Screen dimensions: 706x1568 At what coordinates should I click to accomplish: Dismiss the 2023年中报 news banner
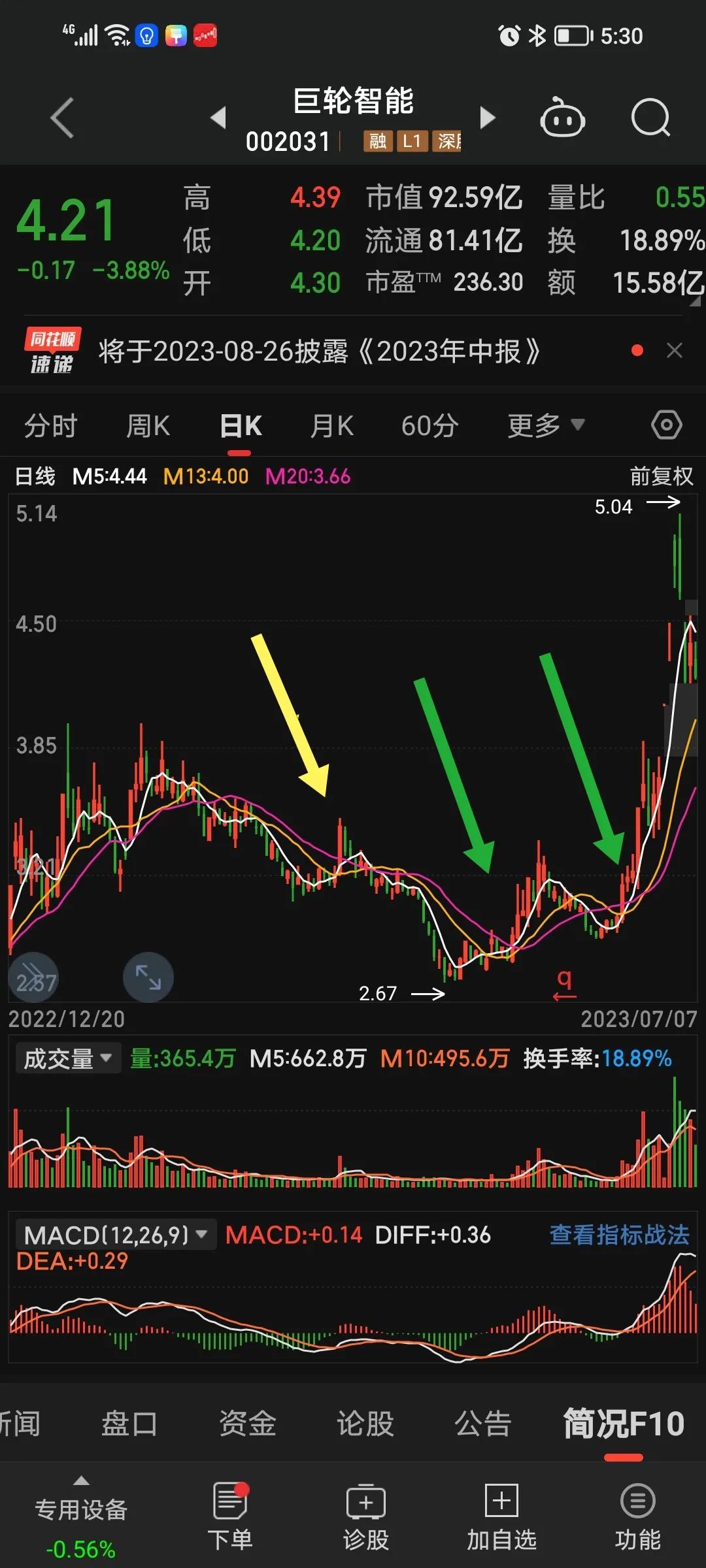(673, 351)
